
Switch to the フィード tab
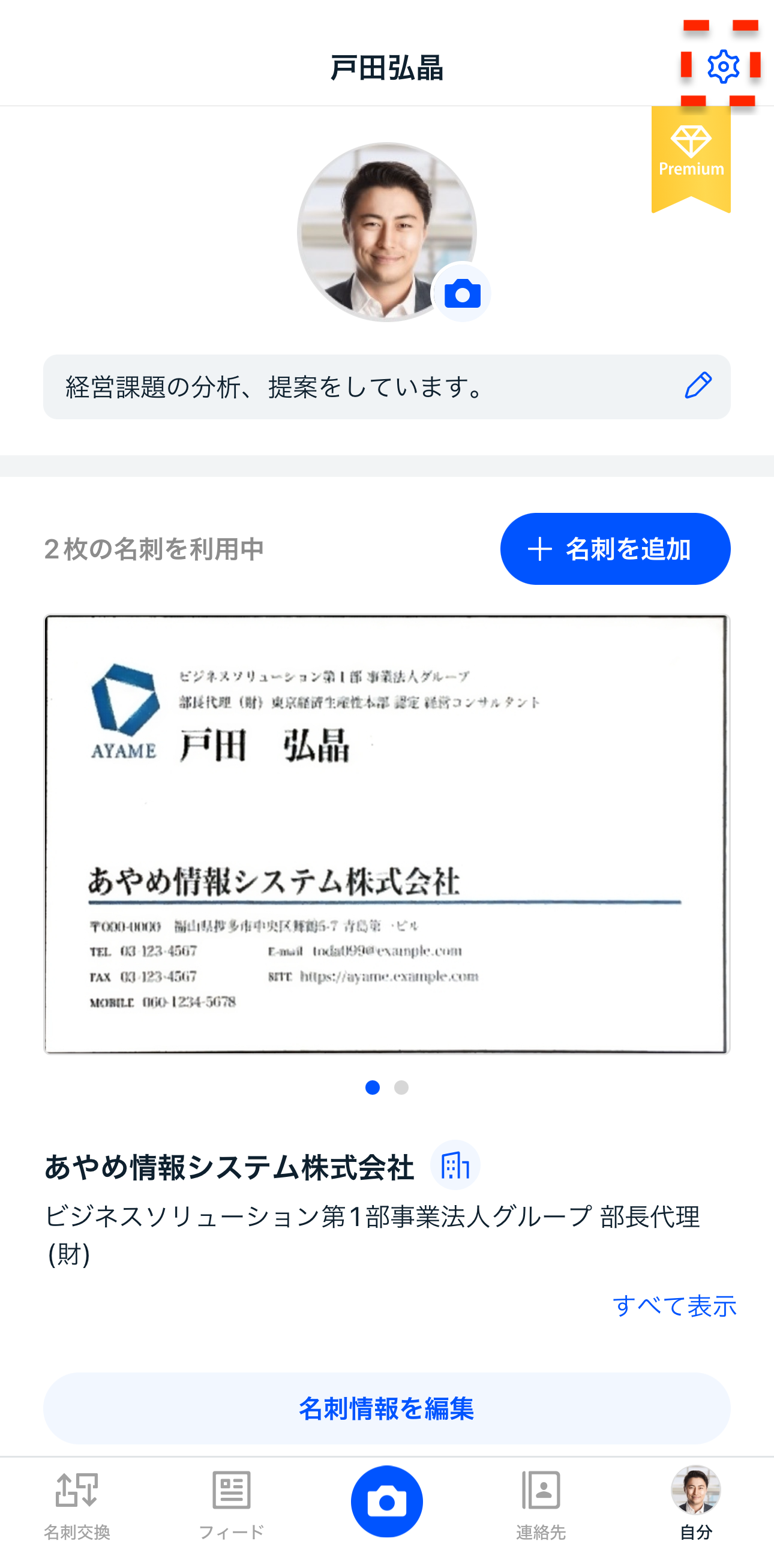(x=232, y=1504)
